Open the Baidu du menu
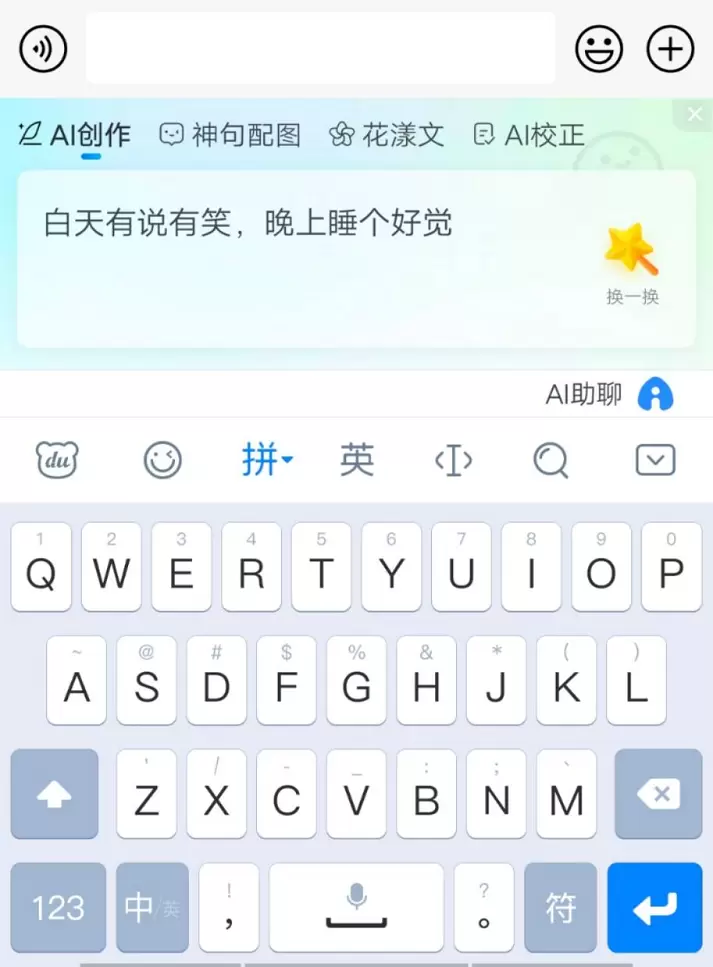The width and height of the screenshot is (713, 967). click(x=57, y=460)
